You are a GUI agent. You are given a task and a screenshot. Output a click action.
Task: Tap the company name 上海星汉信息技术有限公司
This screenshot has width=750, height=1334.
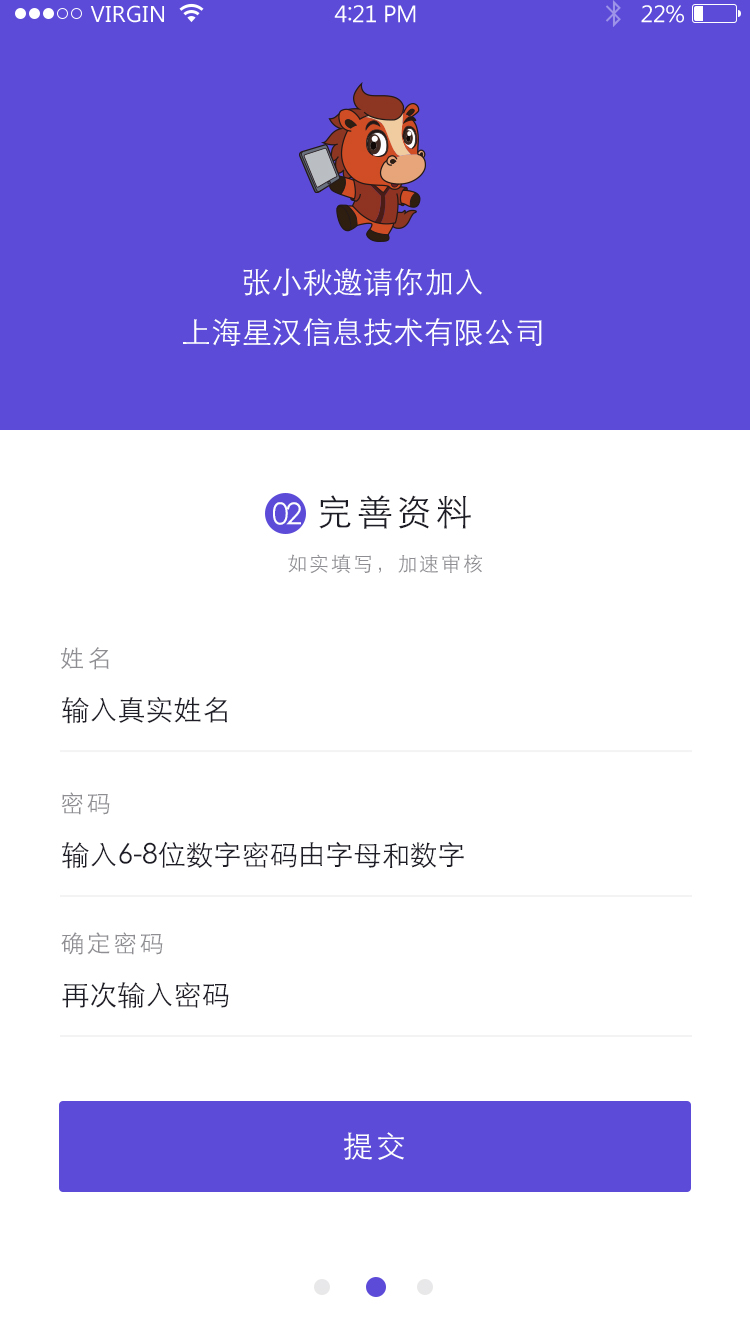point(375,332)
